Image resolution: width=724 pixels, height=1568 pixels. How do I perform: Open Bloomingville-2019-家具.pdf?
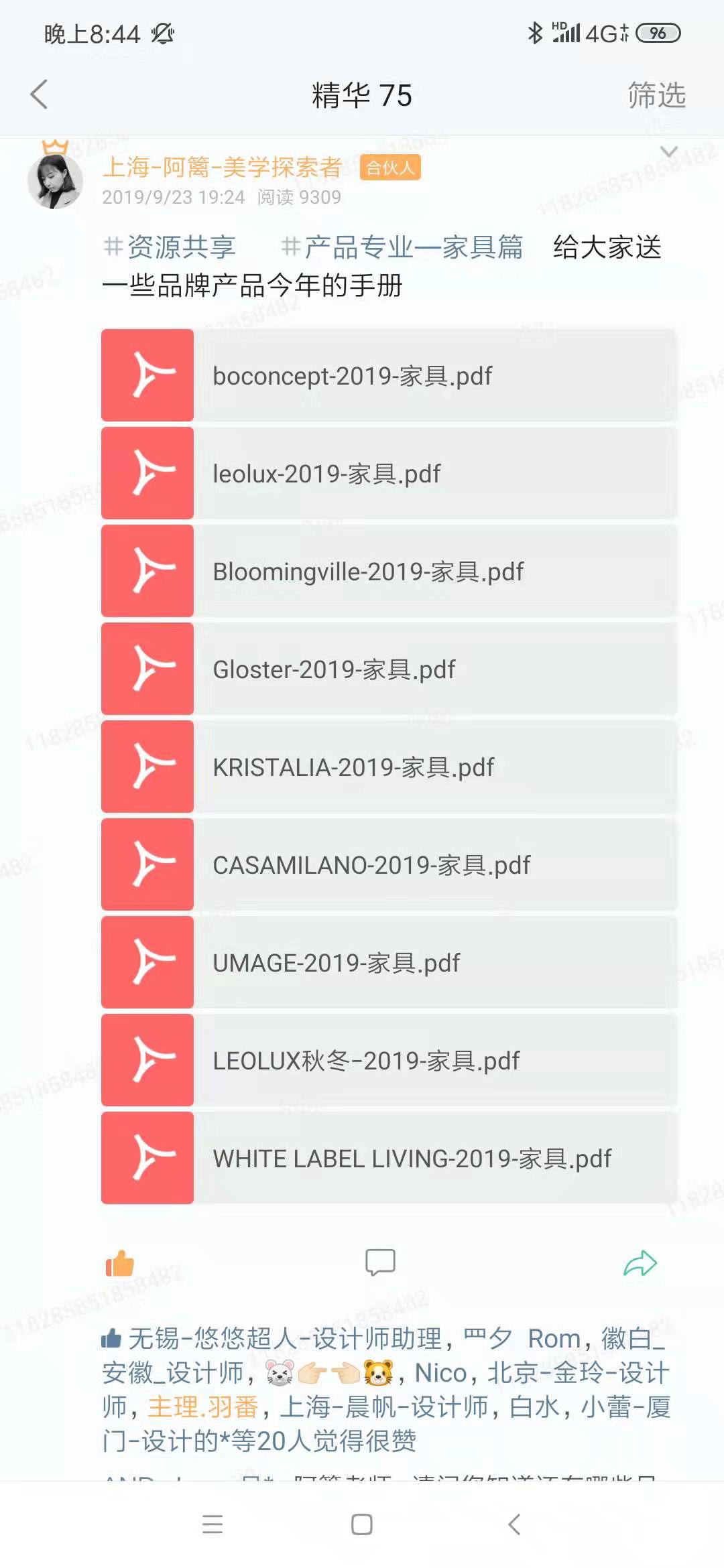pos(389,571)
